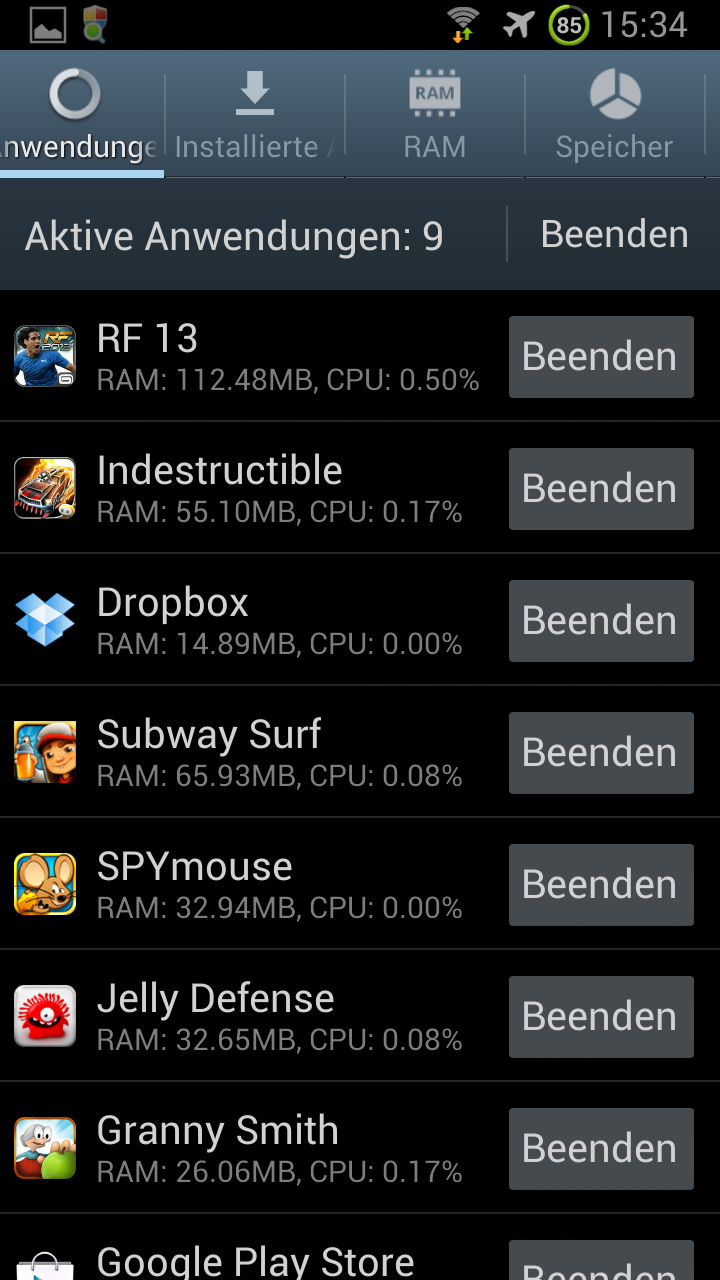
Task: Select the Aktive Anwendungen tab
Action: click(80, 115)
